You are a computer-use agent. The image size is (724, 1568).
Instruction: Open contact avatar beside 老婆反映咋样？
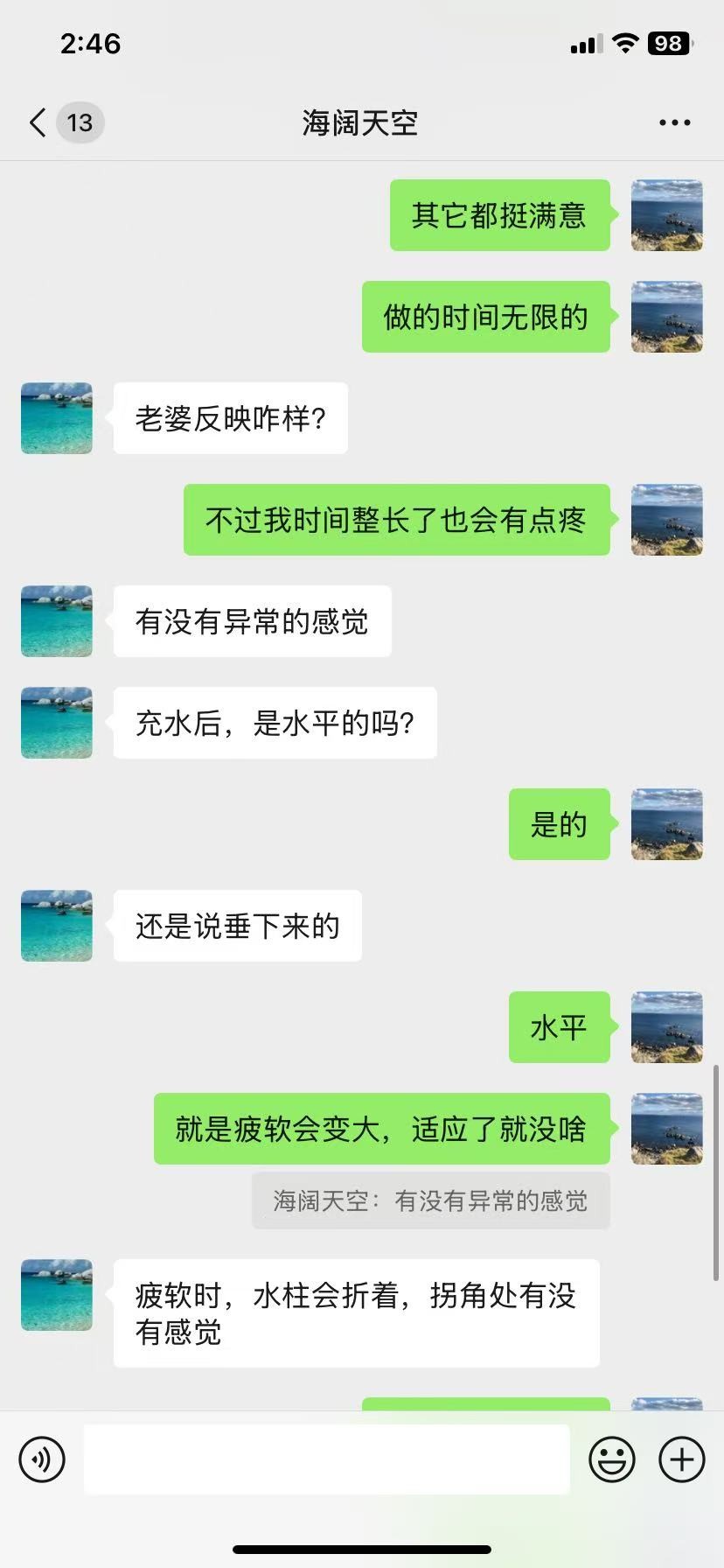click(57, 418)
